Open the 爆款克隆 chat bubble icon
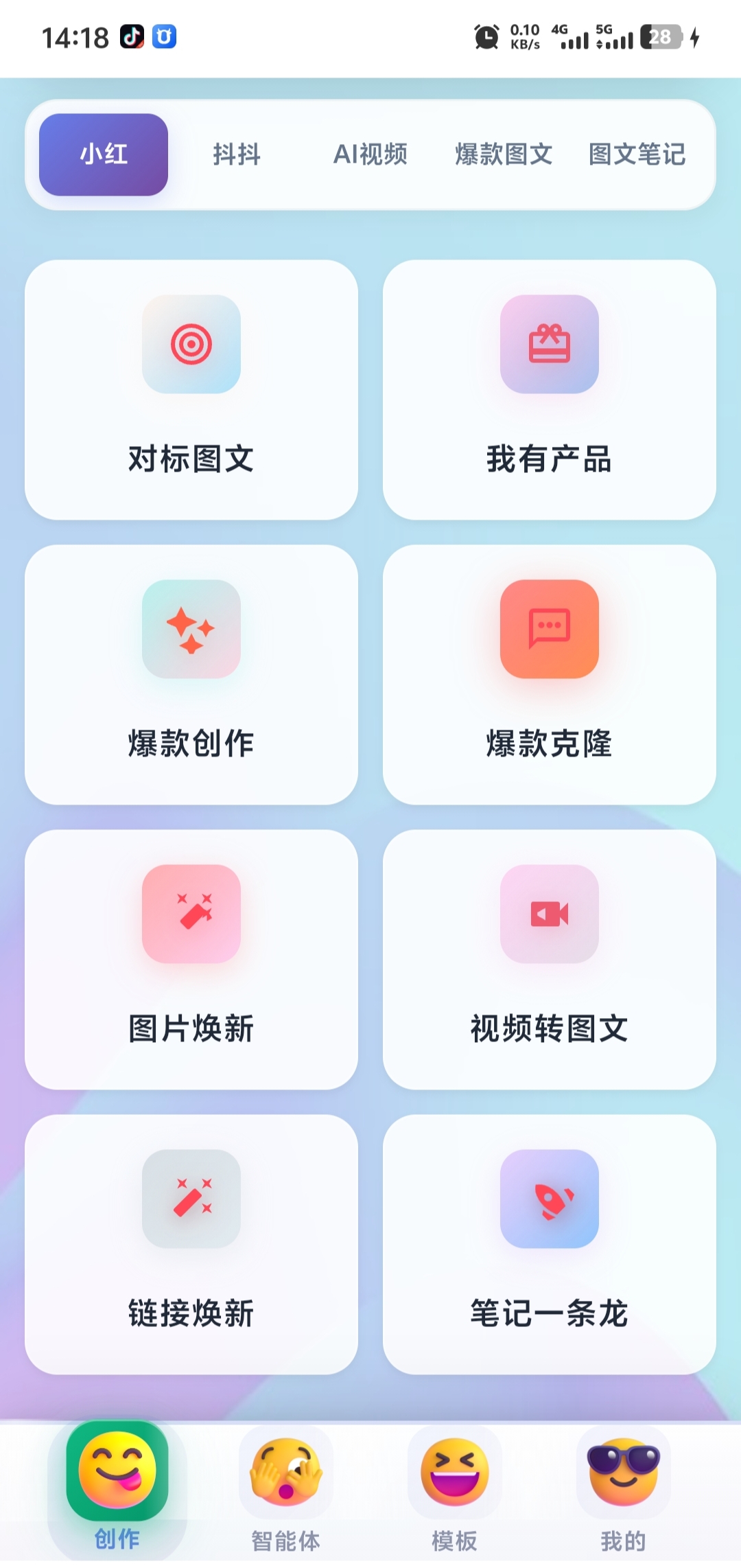Image resolution: width=741 pixels, height=1568 pixels. (x=549, y=630)
